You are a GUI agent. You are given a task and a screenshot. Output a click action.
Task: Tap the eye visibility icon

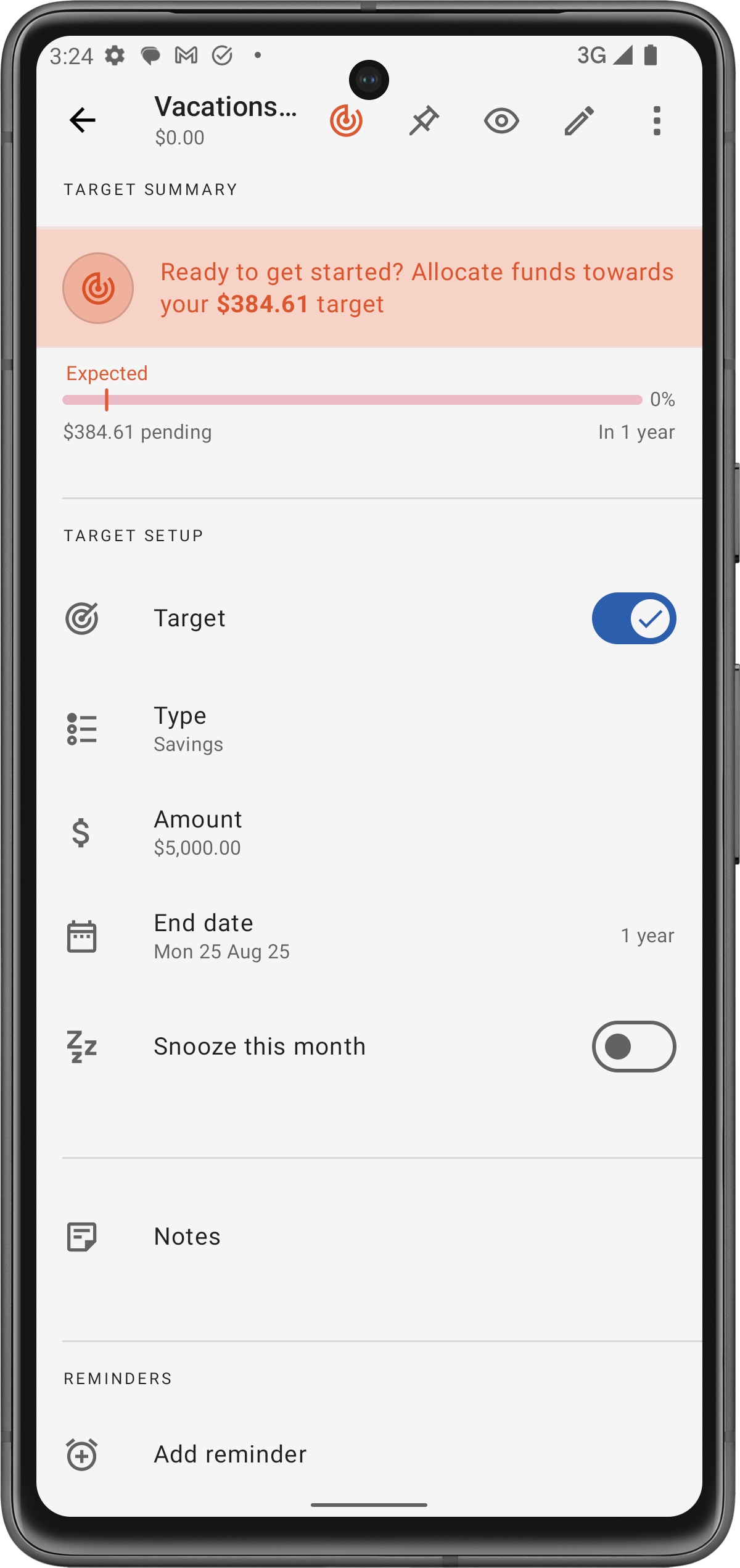(x=501, y=120)
